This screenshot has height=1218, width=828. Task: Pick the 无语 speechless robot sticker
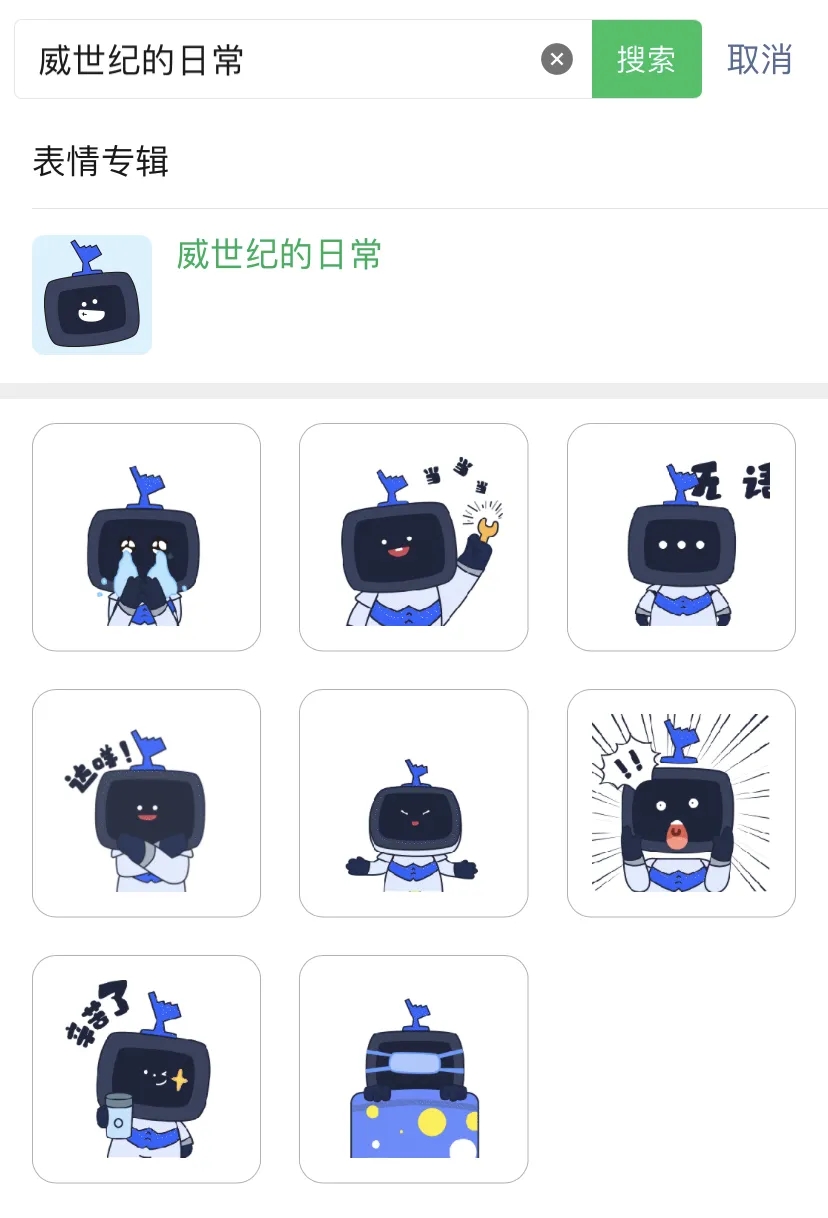[x=681, y=537]
